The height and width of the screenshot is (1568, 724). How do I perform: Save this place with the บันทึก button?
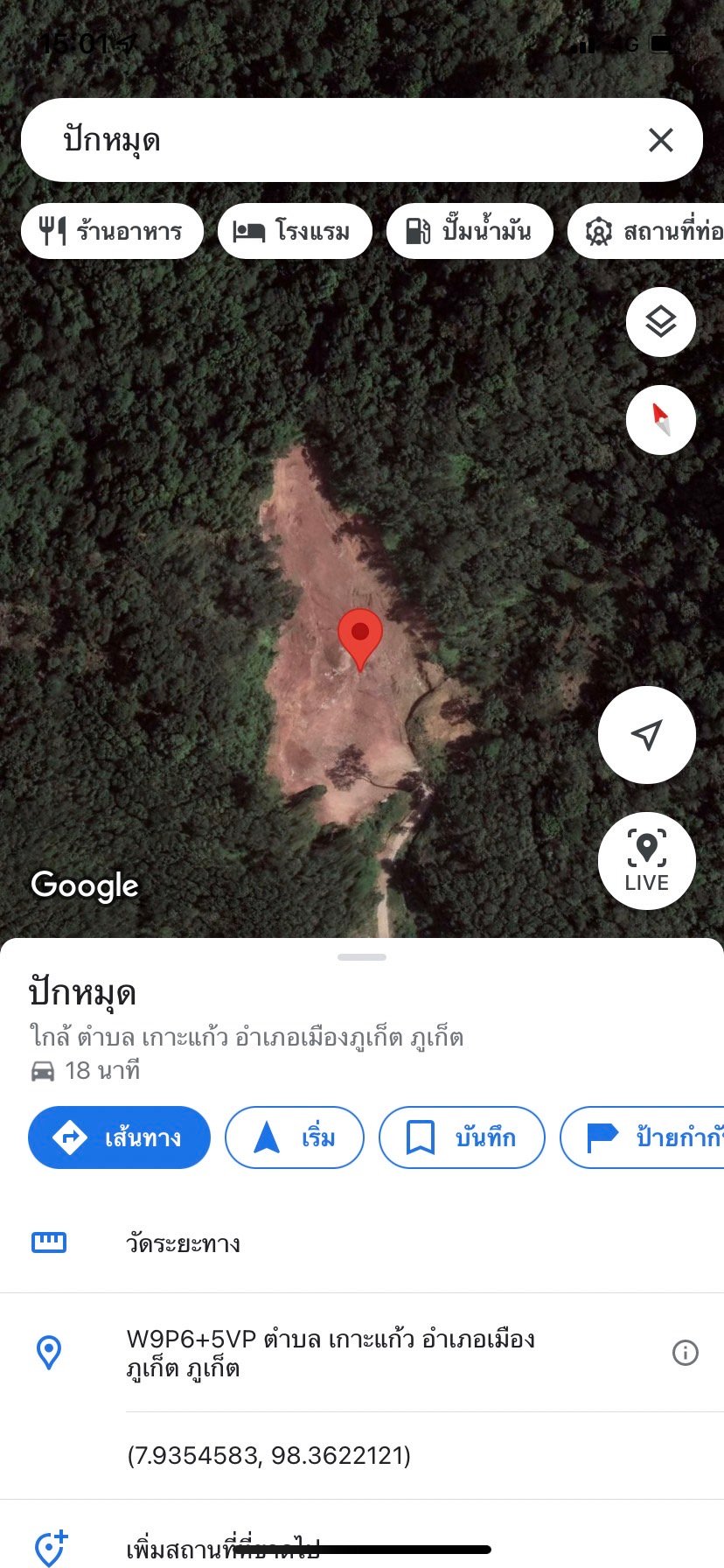click(462, 1137)
